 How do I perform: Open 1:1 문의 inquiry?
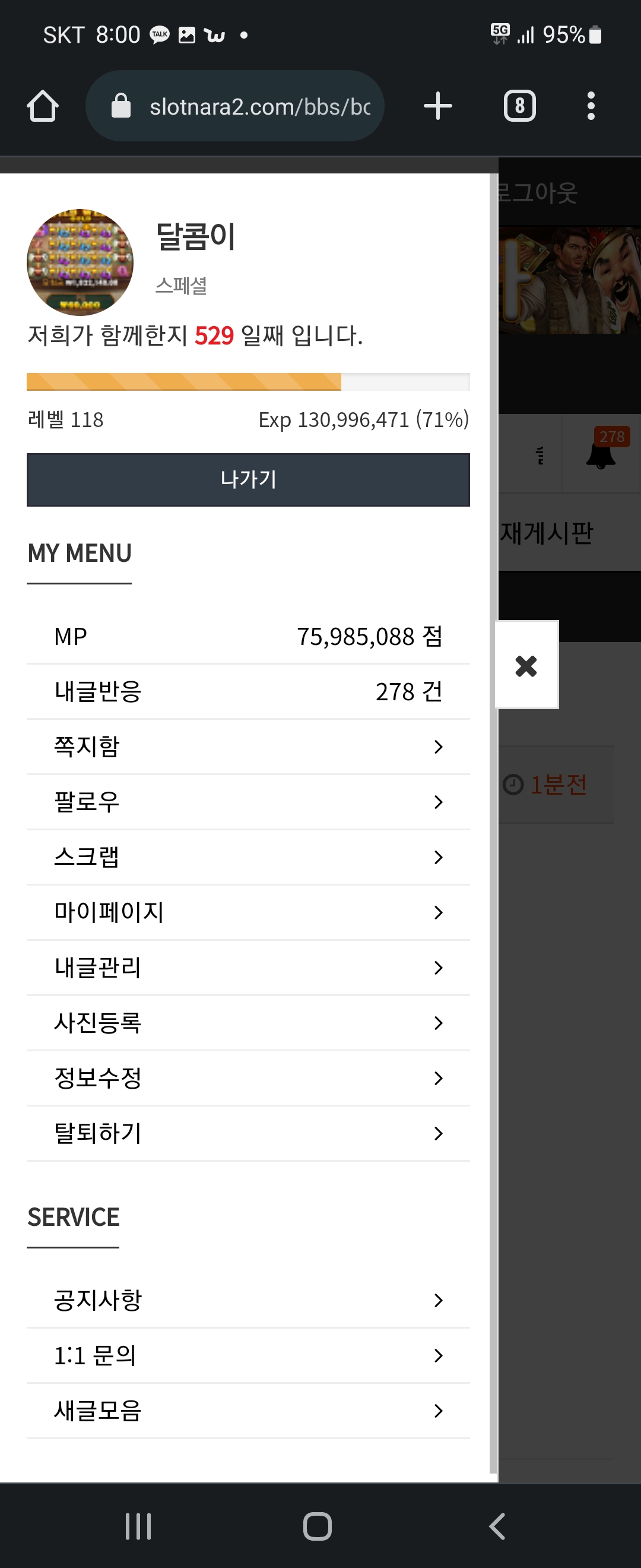click(x=248, y=1355)
